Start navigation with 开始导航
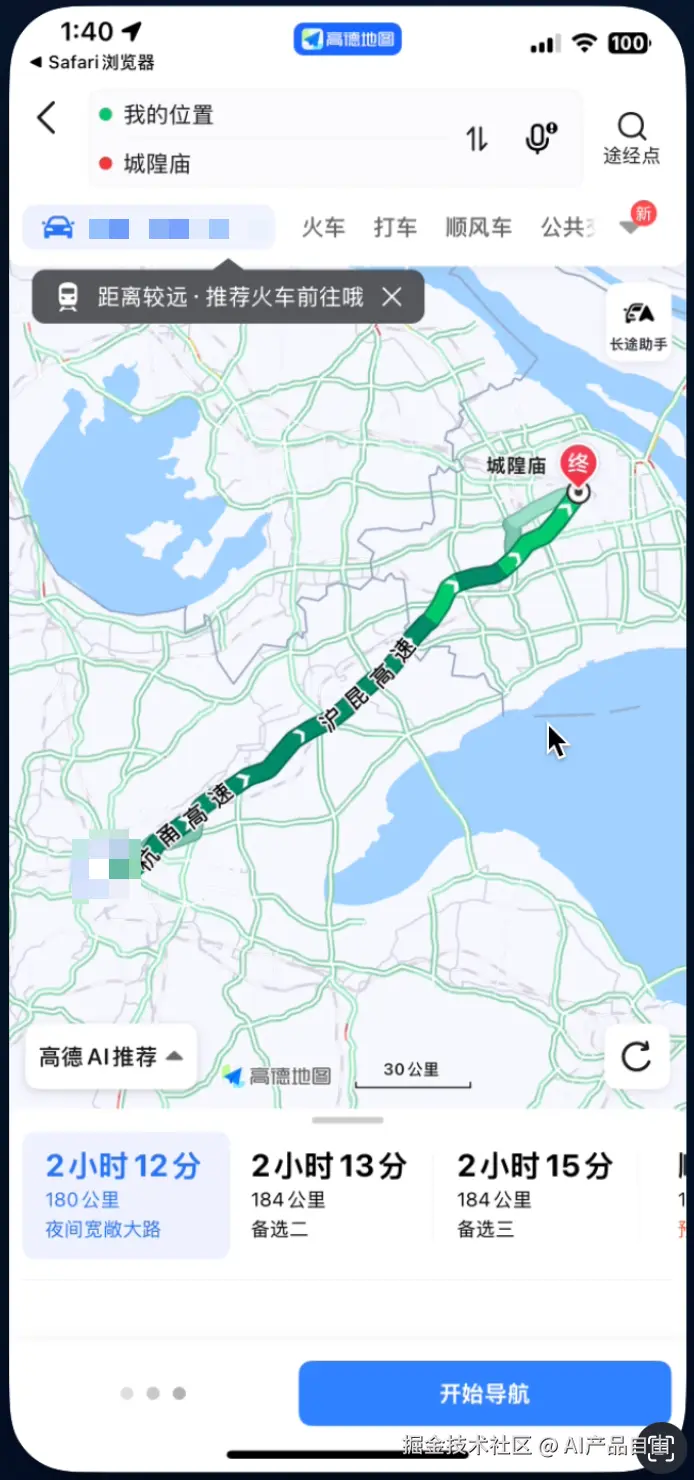The height and width of the screenshot is (1480, 694). (x=484, y=1393)
